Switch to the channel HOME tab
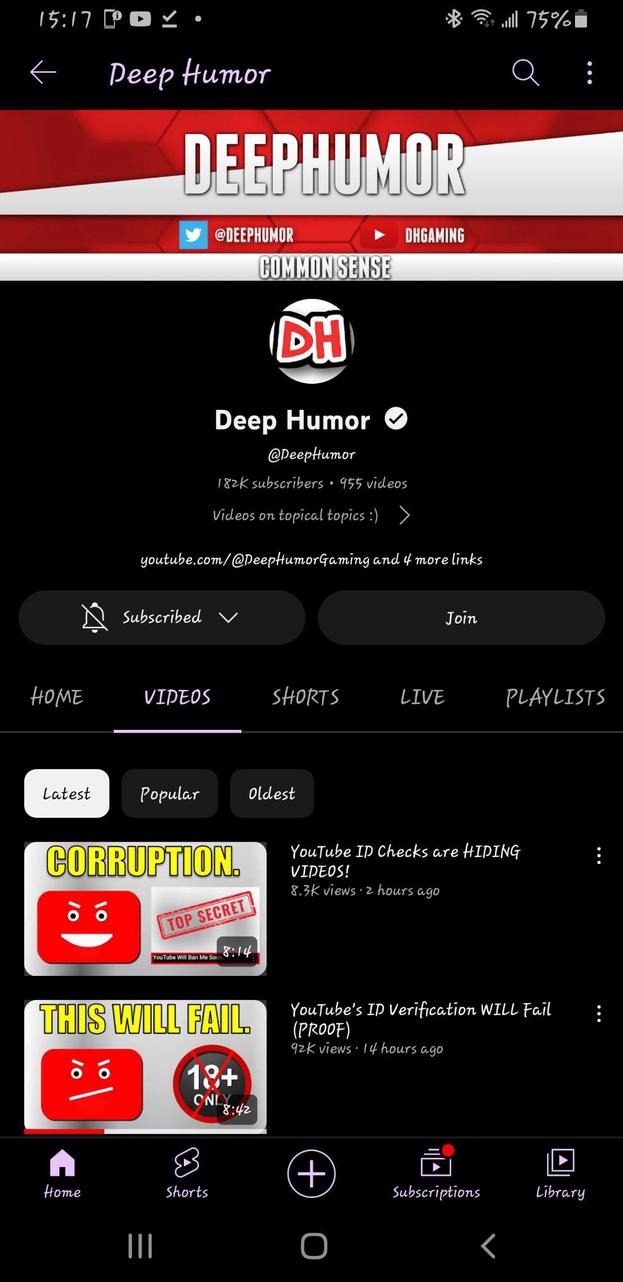This screenshot has width=623, height=1282. click(x=57, y=697)
